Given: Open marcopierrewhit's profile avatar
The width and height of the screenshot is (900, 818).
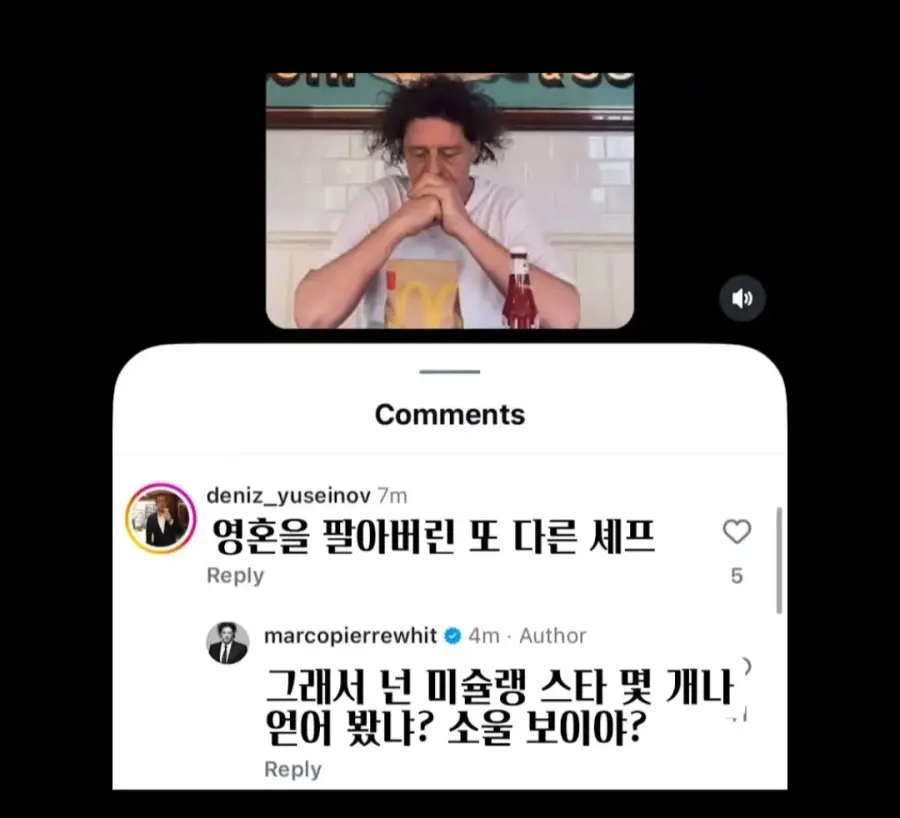Looking at the screenshot, I should point(228,642).
